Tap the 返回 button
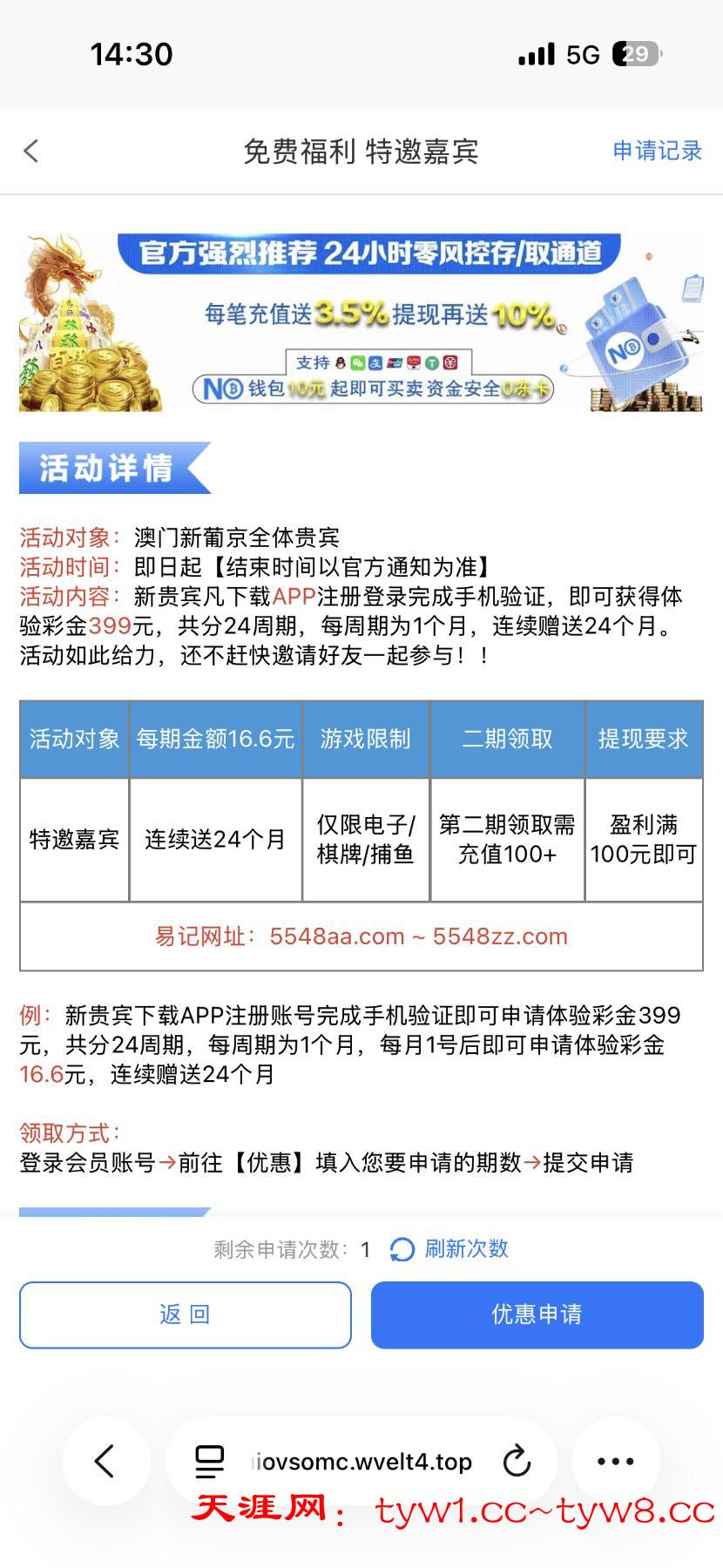The image size is (723, 1568). [186, 1315]
